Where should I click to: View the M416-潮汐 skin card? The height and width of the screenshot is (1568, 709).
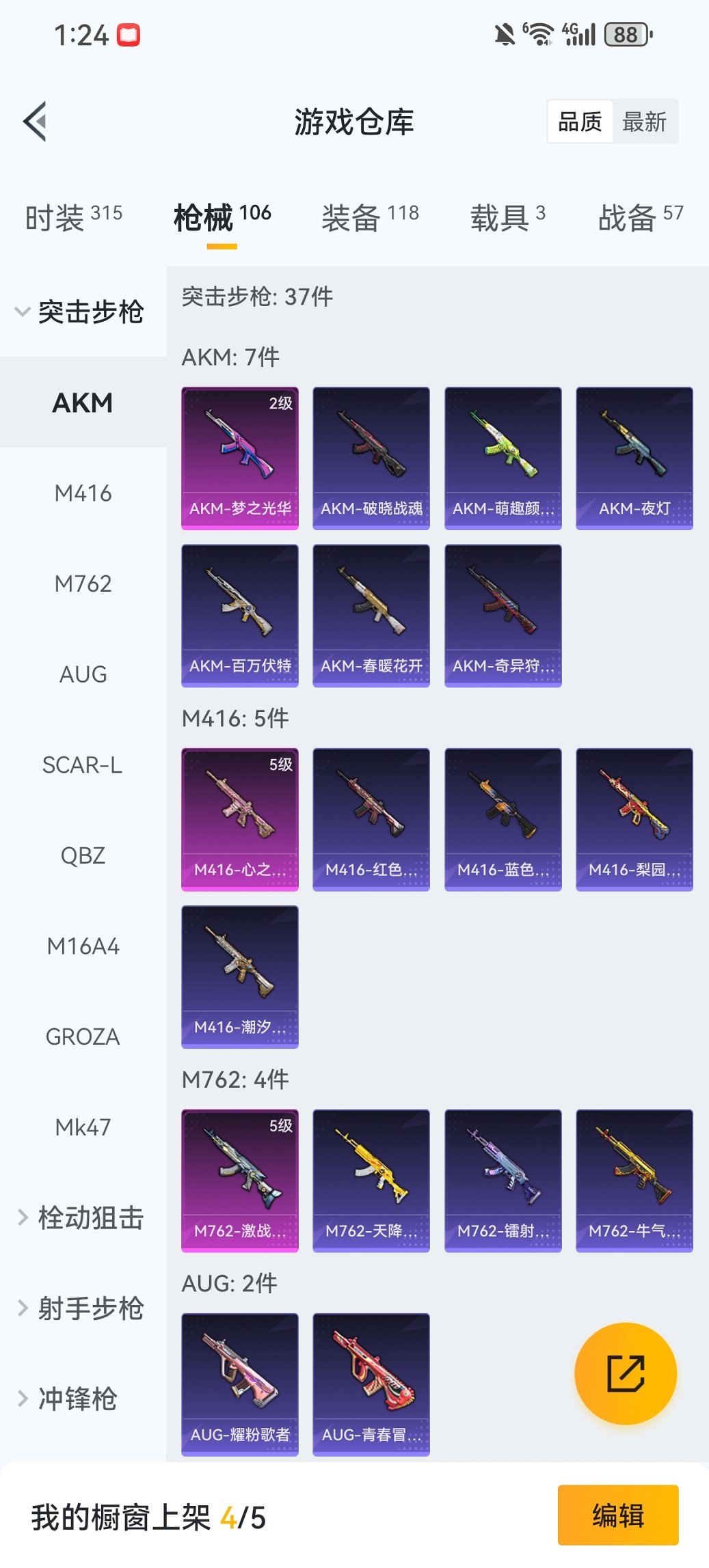(240, 976)
